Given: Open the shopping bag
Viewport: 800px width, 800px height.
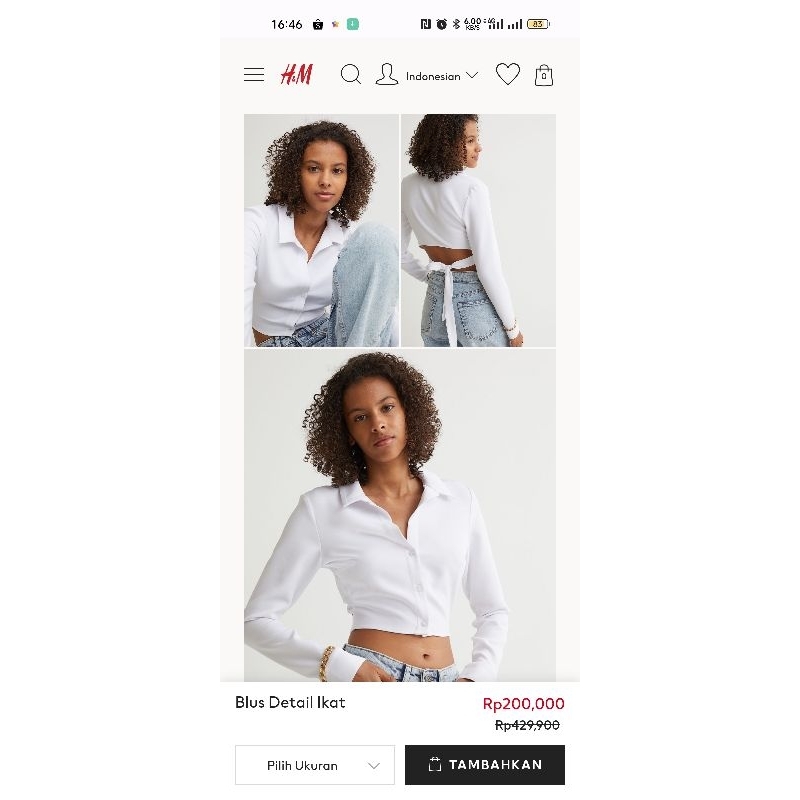Looking at the screenshot, I should click(544, 76).
